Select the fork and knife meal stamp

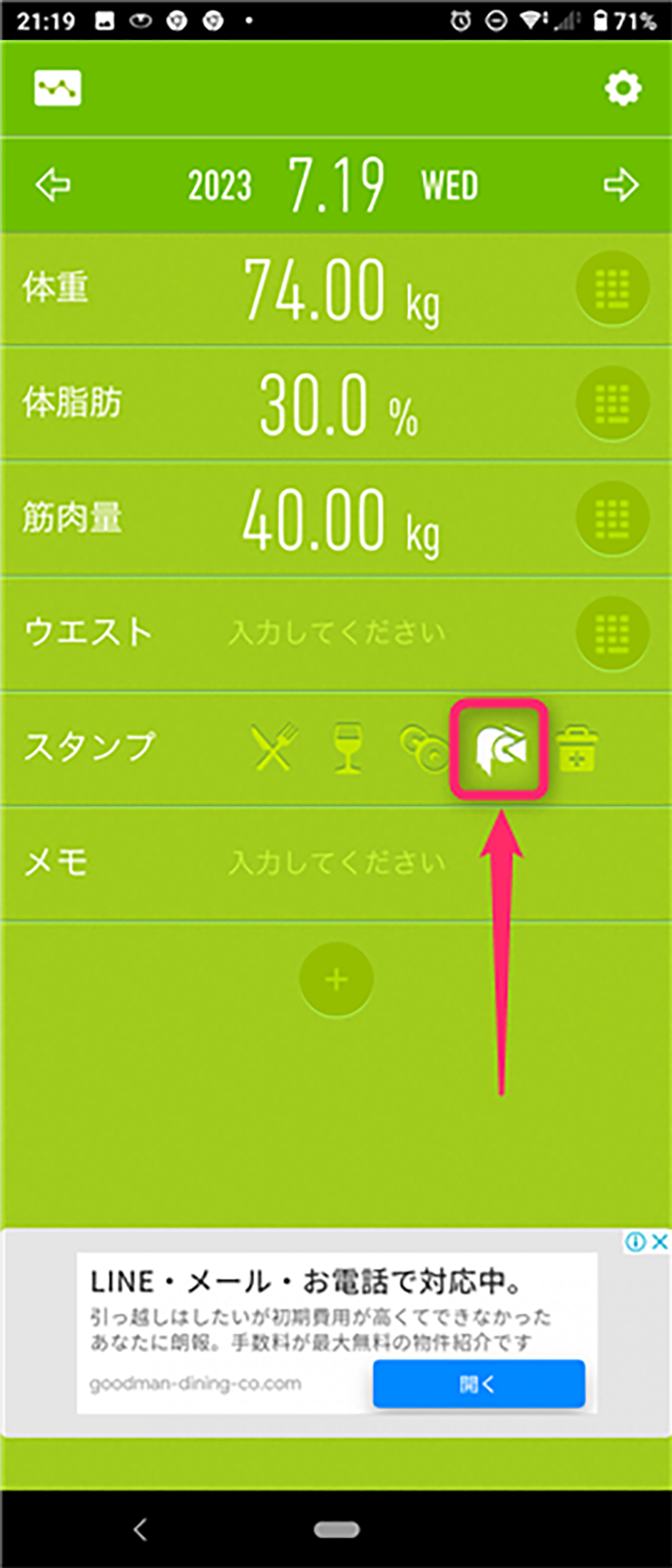274,748
